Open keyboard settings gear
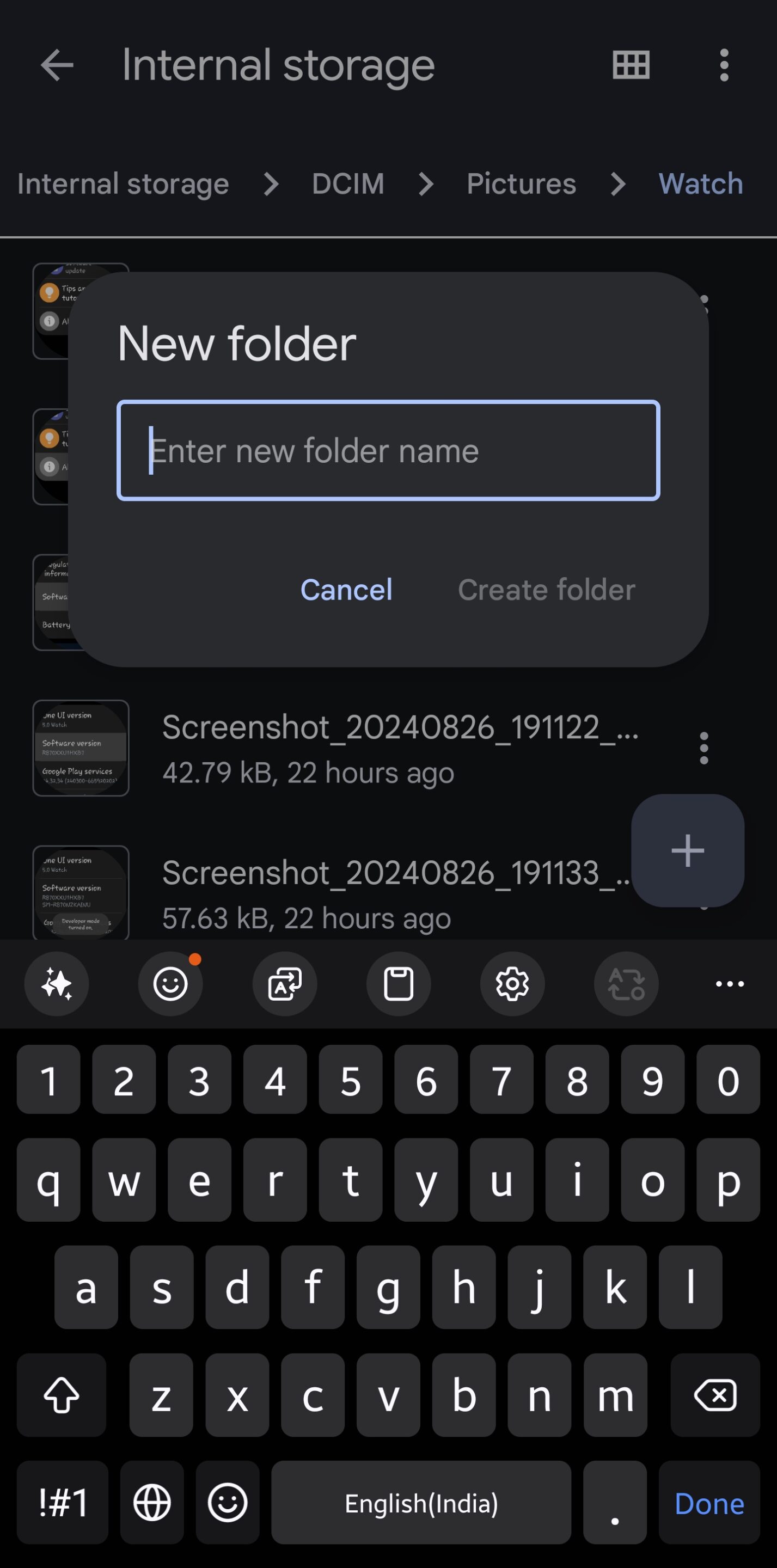The height and width of the screenshot is (1568, 777). [x=512, y=984]
